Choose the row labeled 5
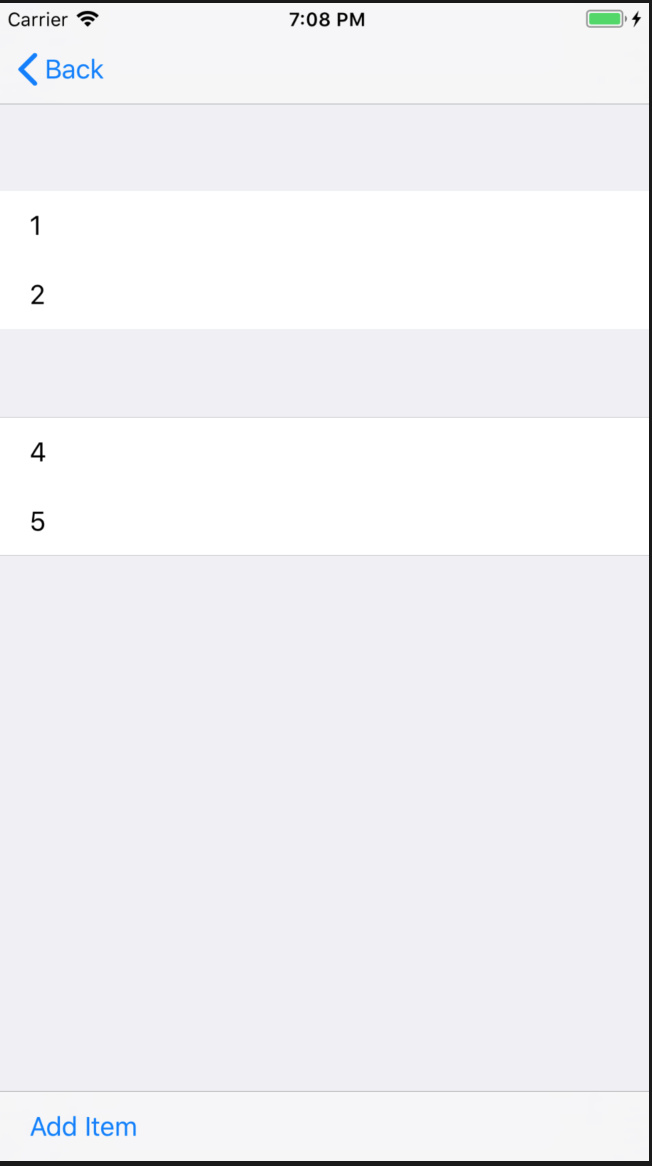The height and width of the screenshot is (1166, 652). [x=324, y=521]
